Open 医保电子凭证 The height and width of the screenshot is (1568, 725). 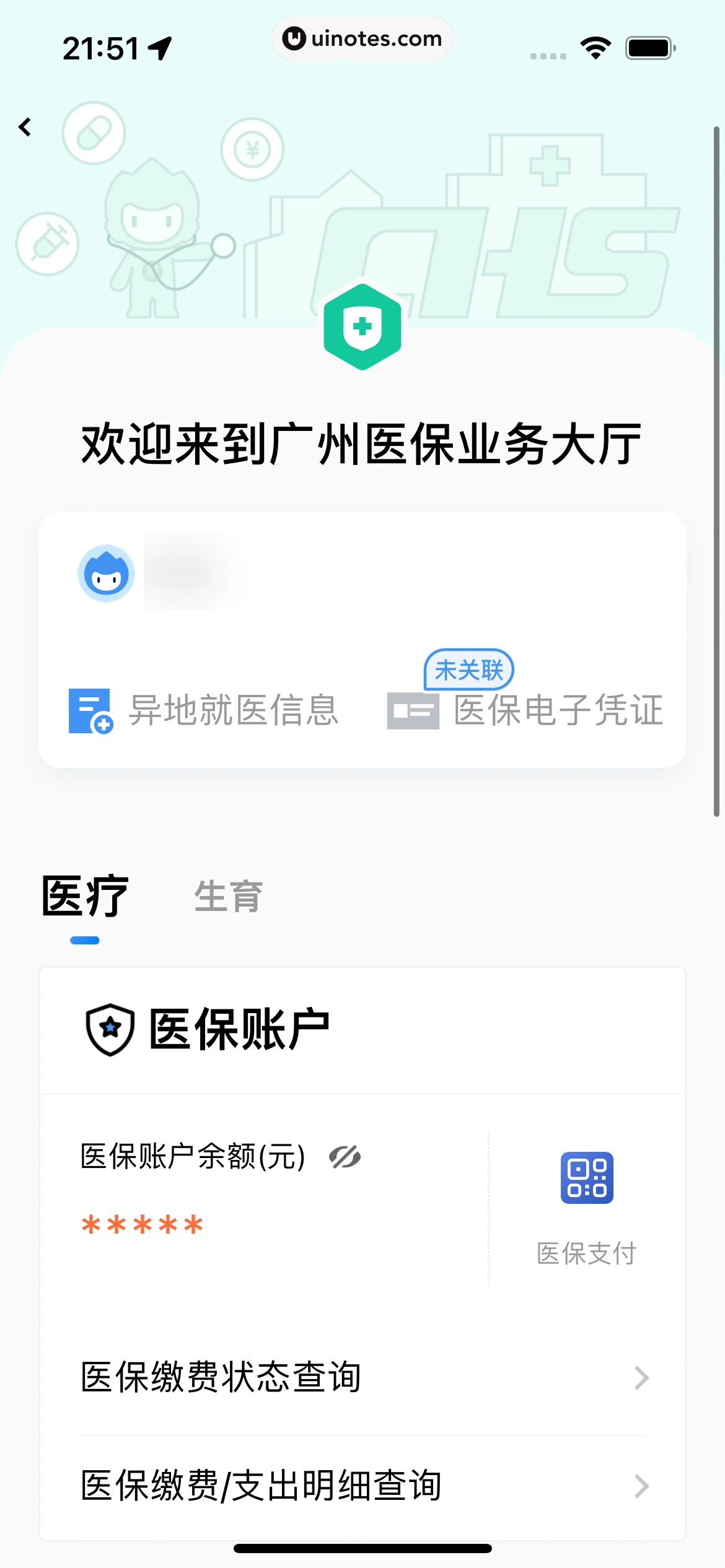pyautogui.click(x=527, y=710)
